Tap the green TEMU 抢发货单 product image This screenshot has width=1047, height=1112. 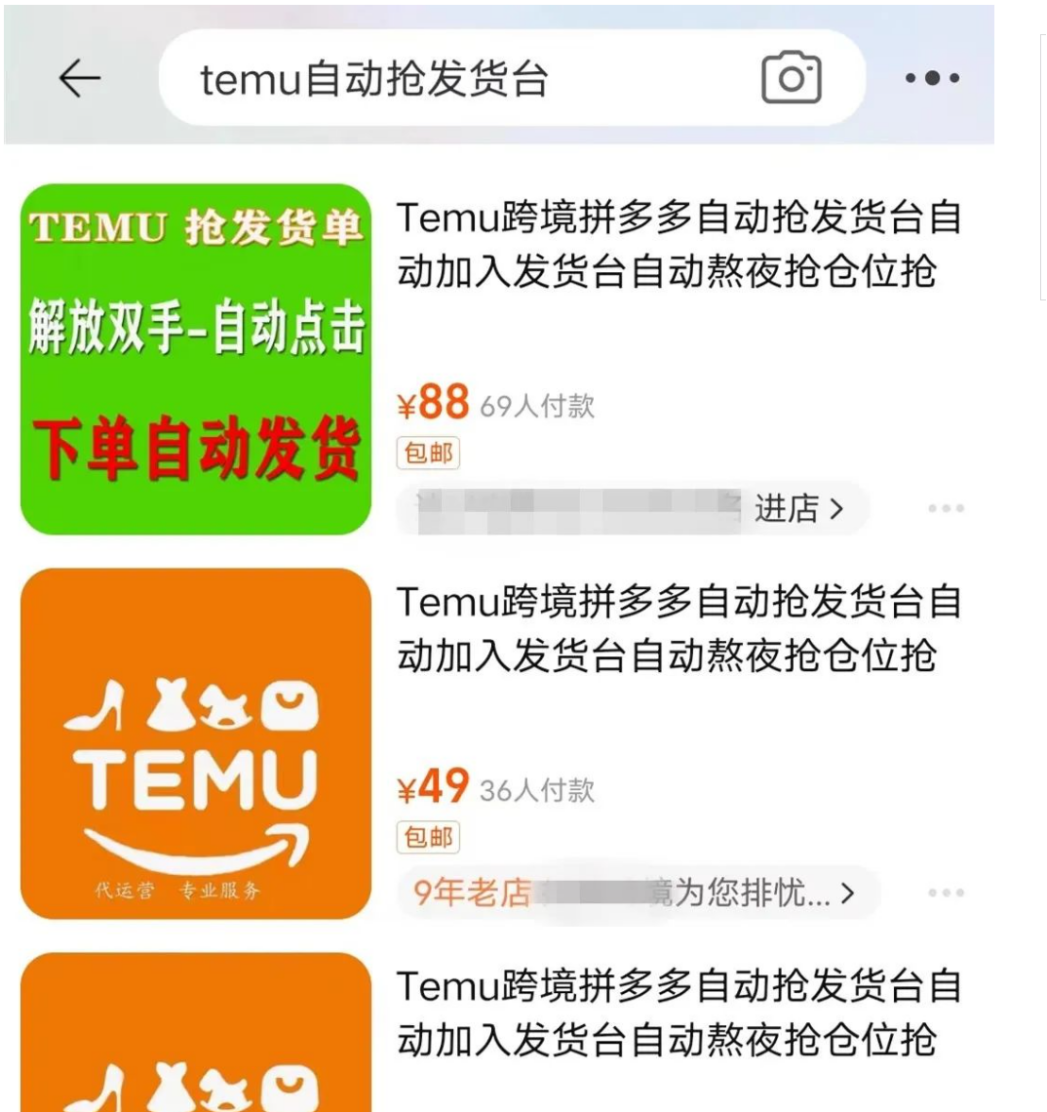pyautogui.click(x=196, y=352)
